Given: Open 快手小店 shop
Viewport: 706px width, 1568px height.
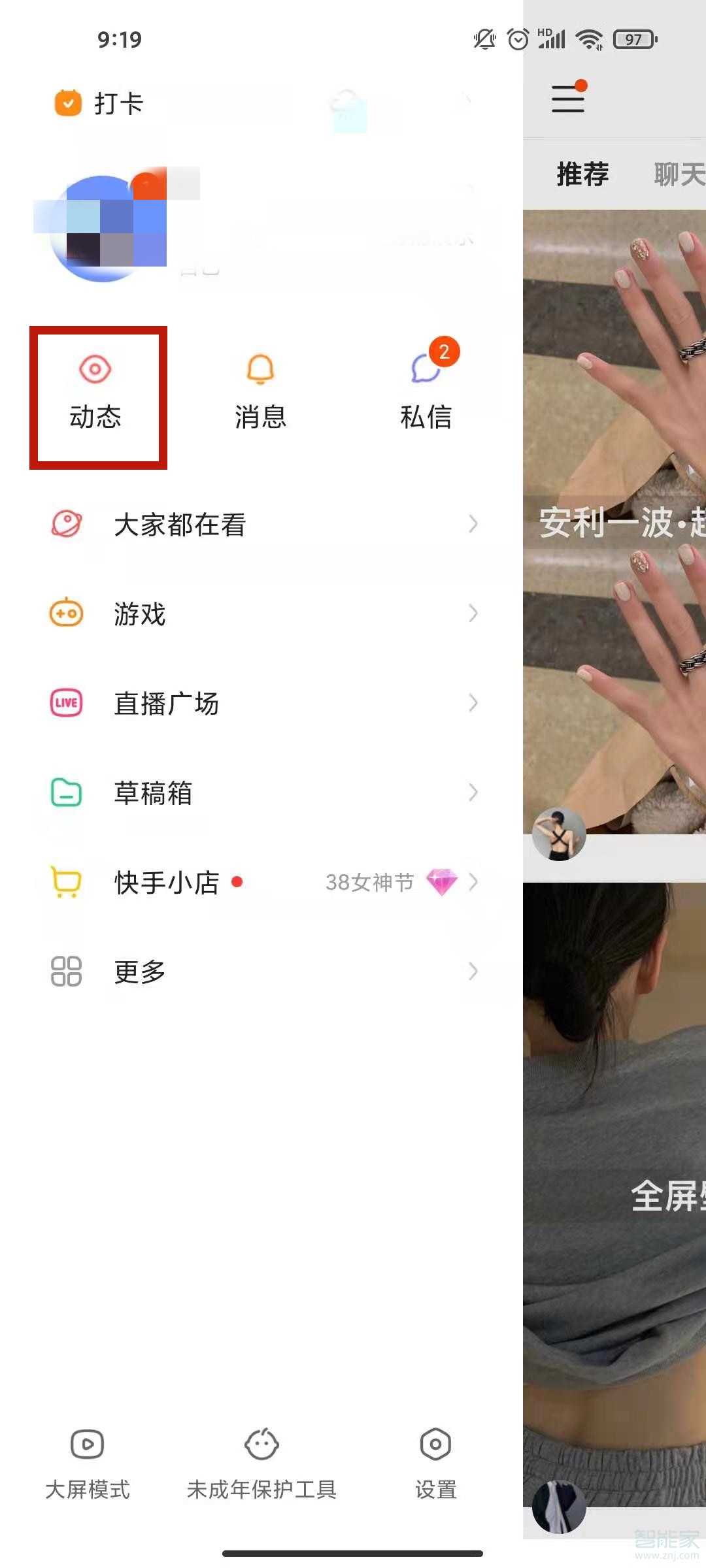Looking at the screenshot, I should pyautogui.click(x=261, y=882).
